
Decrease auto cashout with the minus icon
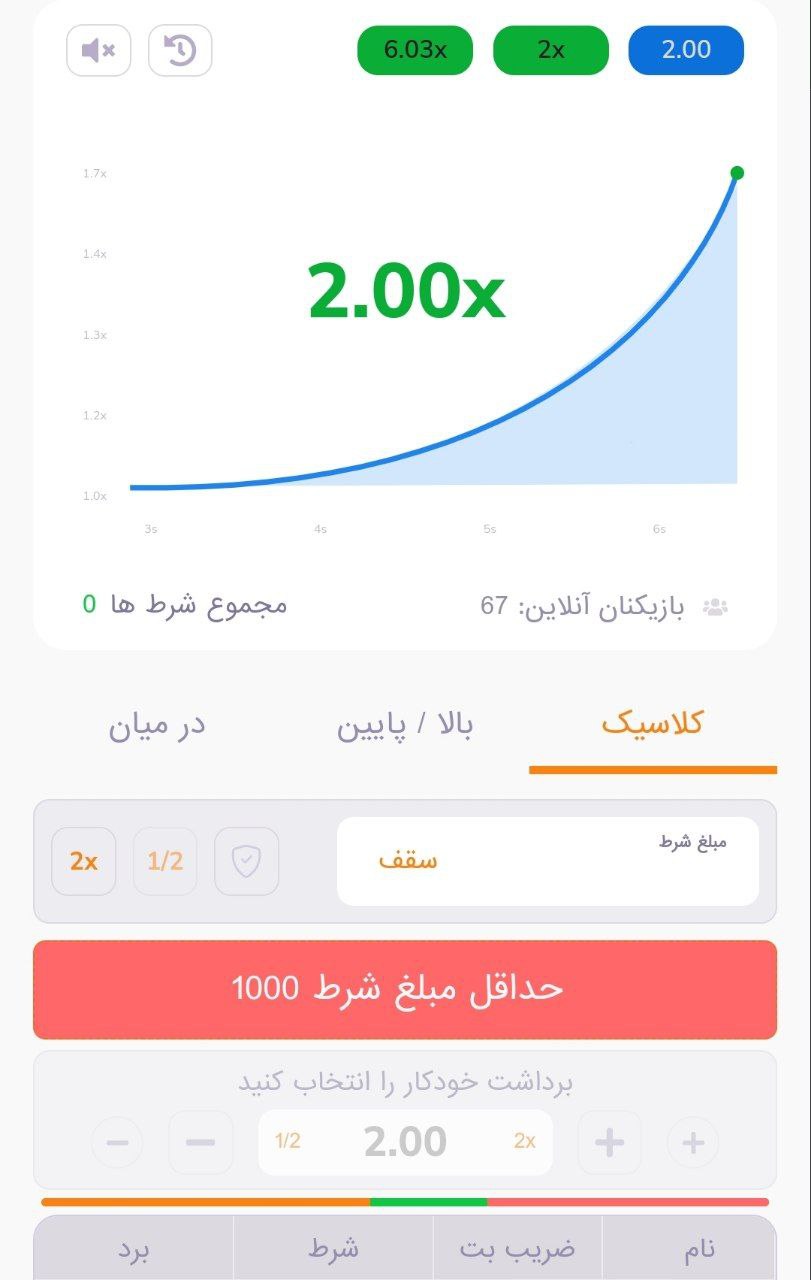(x=199, y=1142)
